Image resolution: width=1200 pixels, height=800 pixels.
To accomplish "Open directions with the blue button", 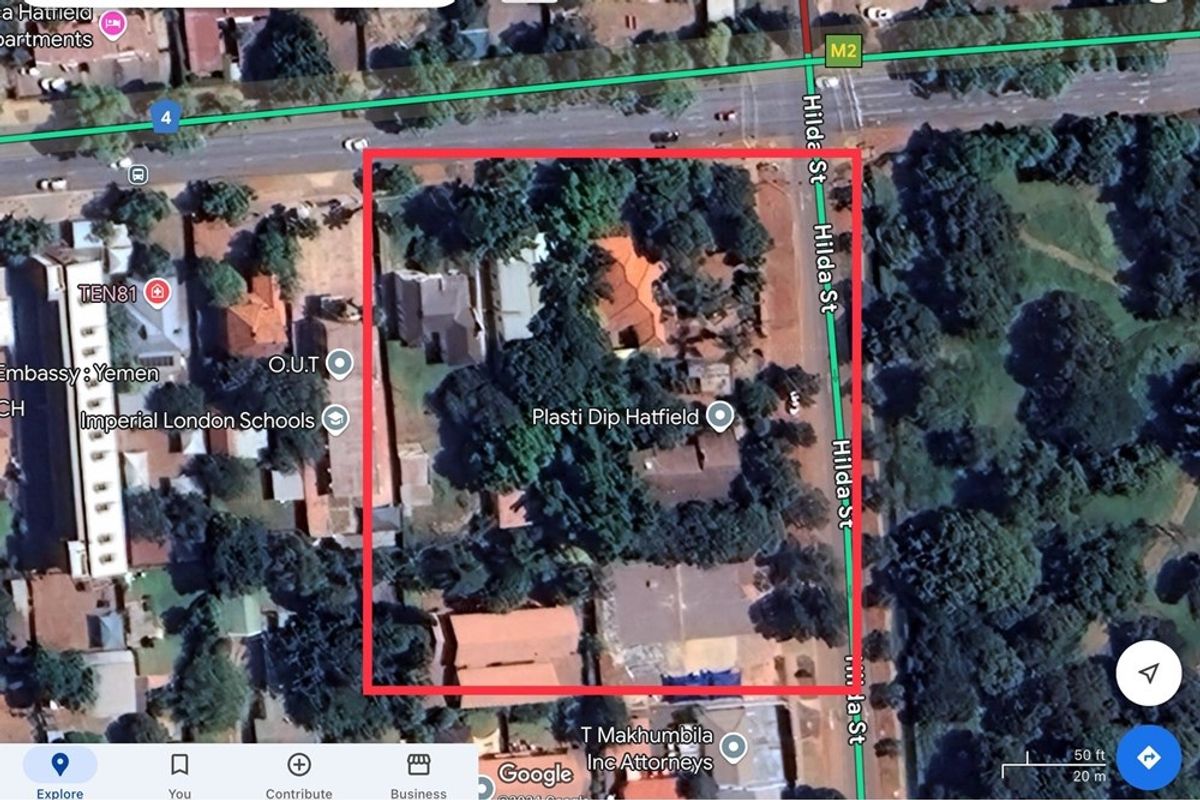I will click(x=1149, y=757).
